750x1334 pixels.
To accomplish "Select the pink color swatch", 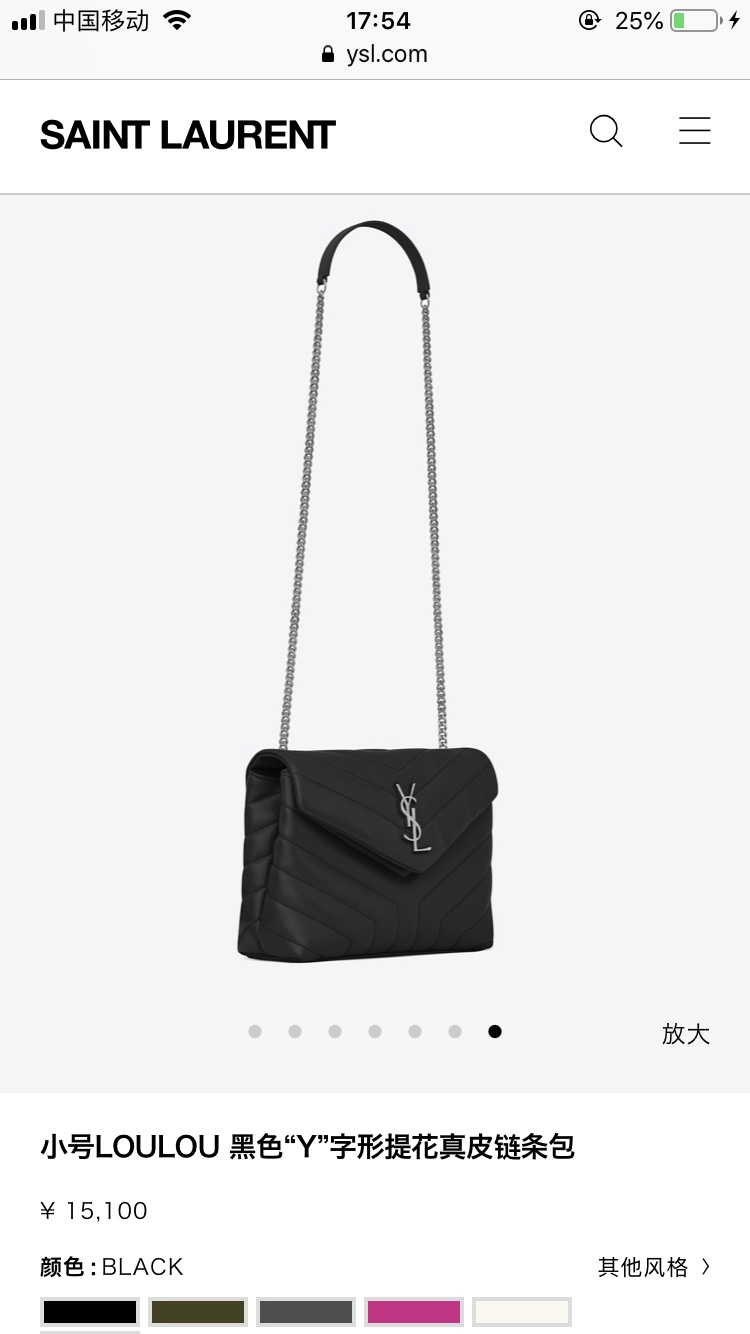I will (x=413, y=1311).
